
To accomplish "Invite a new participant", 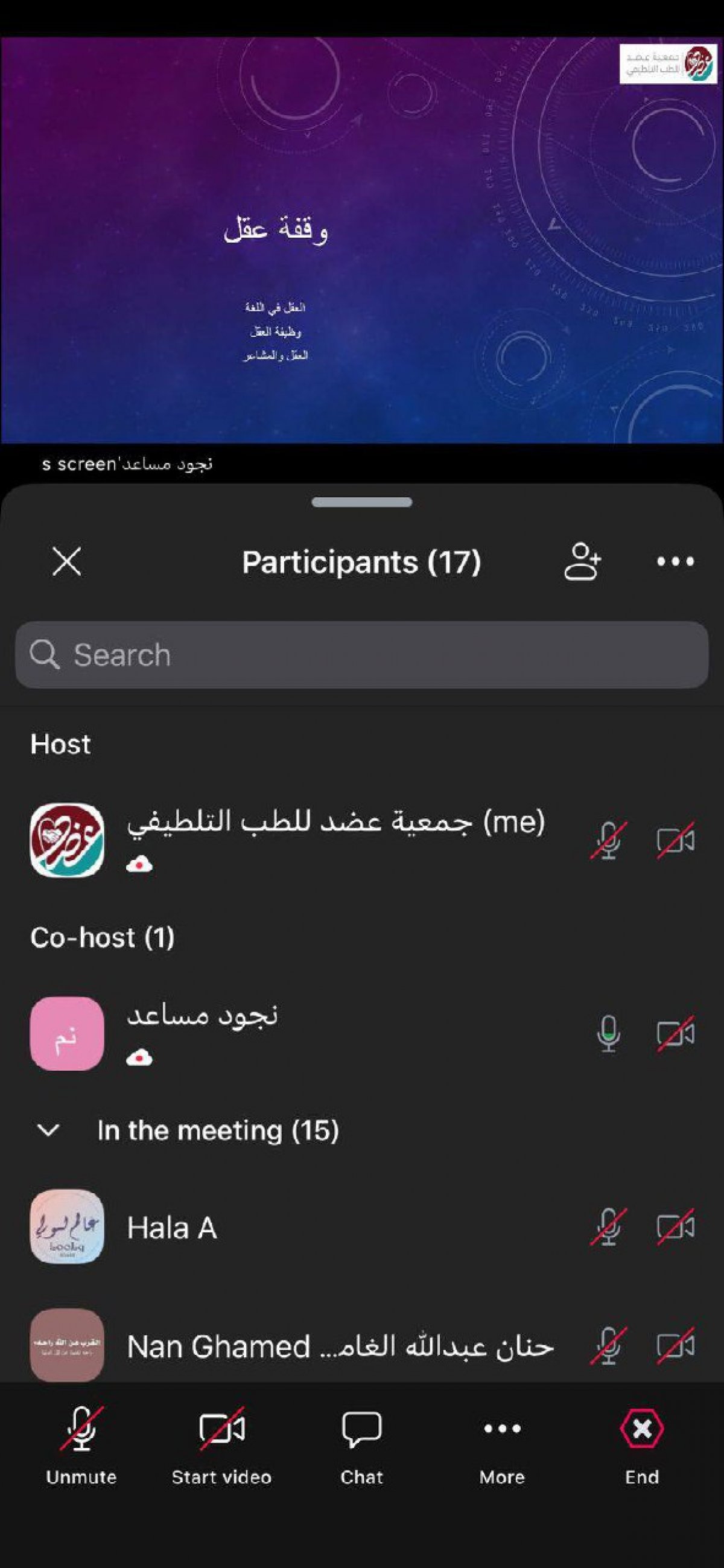I will pyautogui.click(x=582, y=561).
